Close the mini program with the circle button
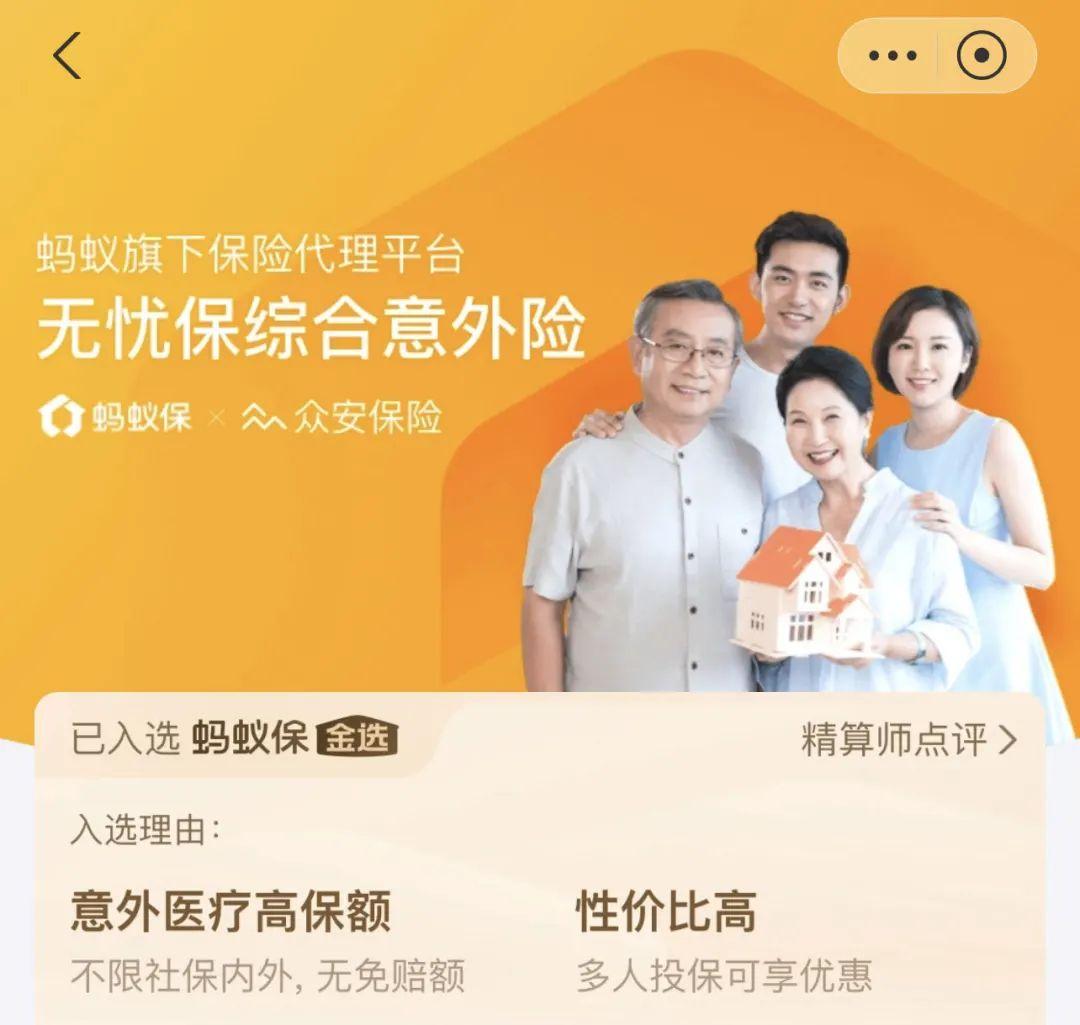This screenshot has width=1080, height=1025. 982,55
